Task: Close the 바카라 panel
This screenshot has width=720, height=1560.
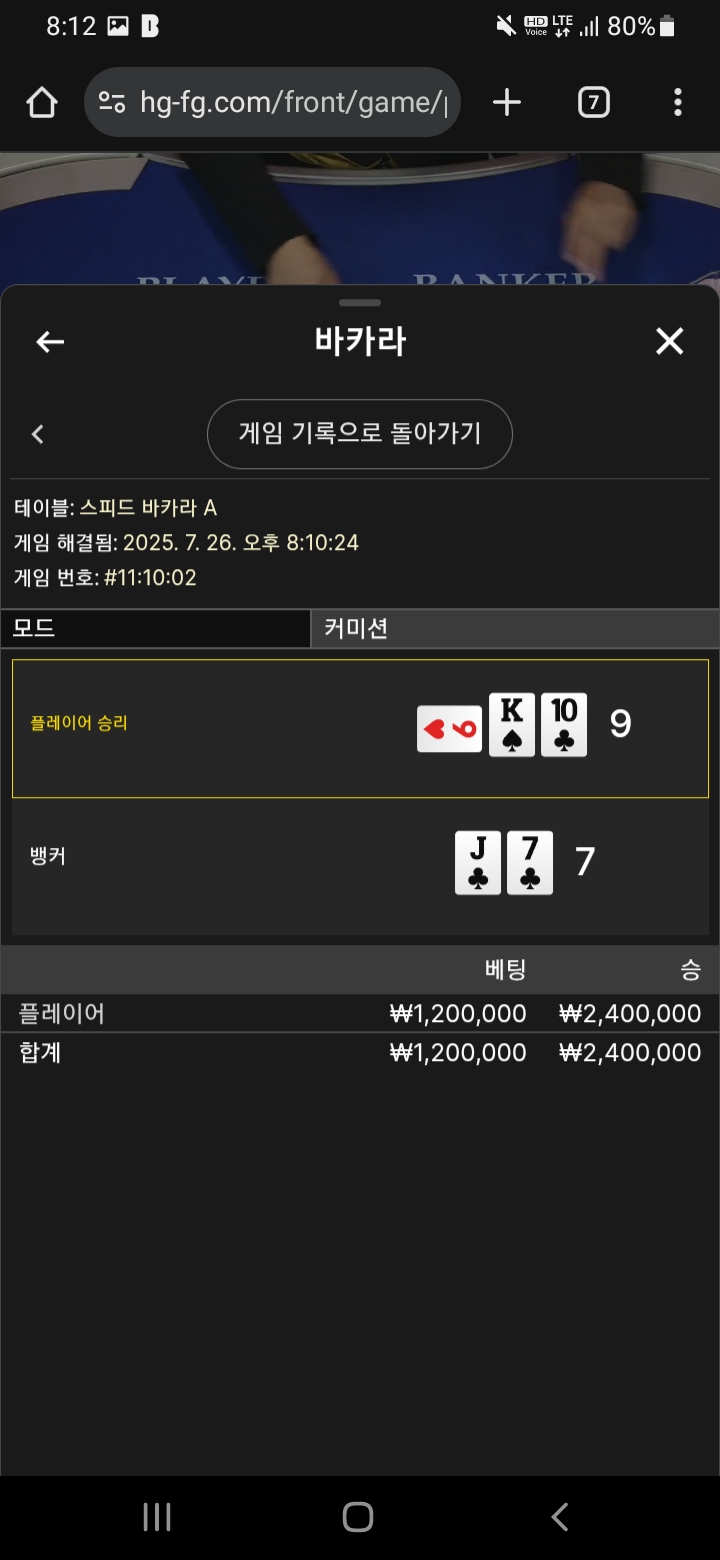Action: pos(669,342)
